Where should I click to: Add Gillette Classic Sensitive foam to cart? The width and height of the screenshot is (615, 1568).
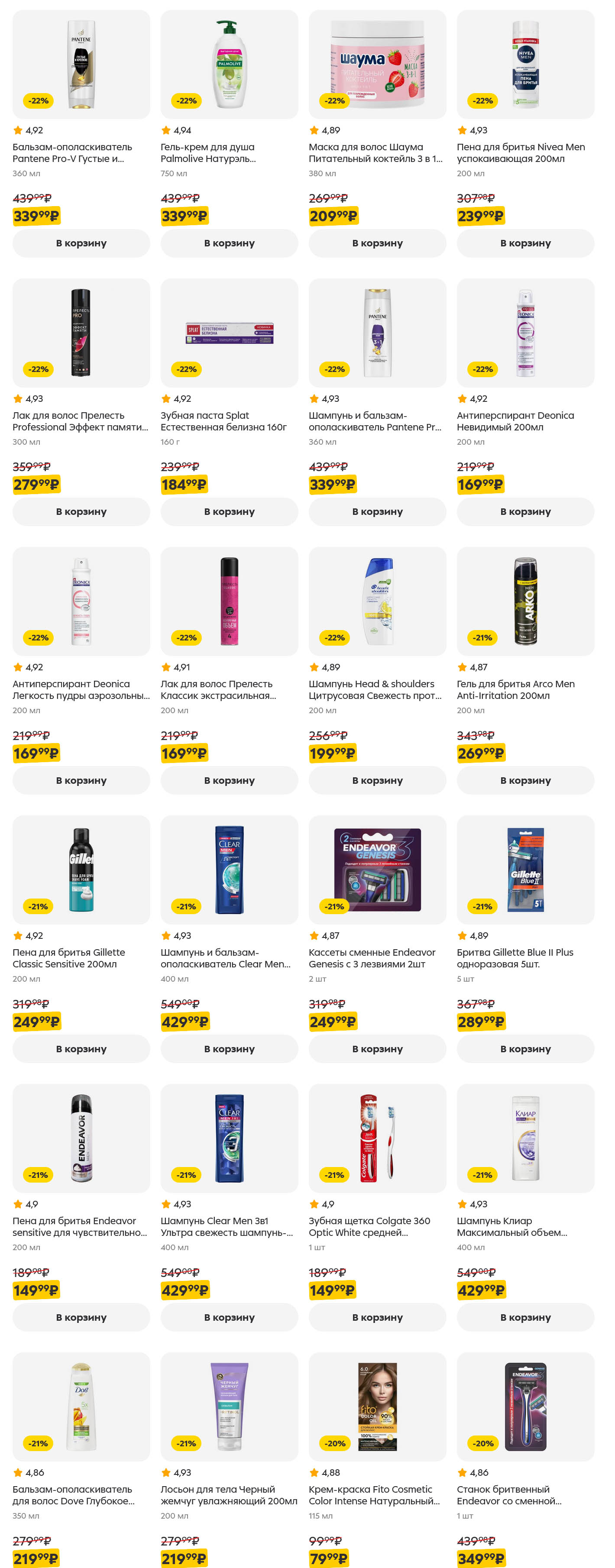[x=81, y=1048]
